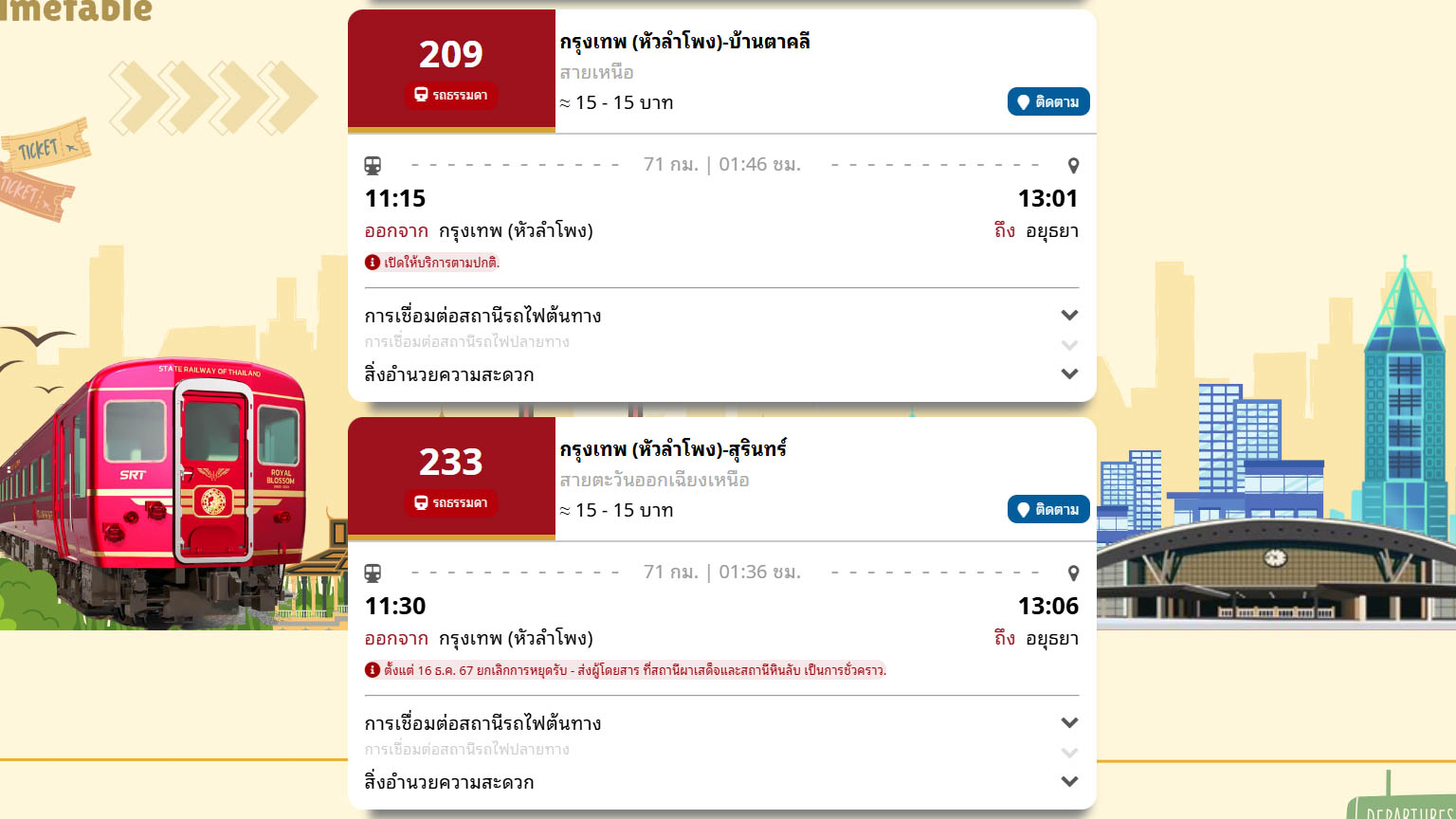
Task: Expand origin station connections for train 209
Action: (x=1069, y=316)
